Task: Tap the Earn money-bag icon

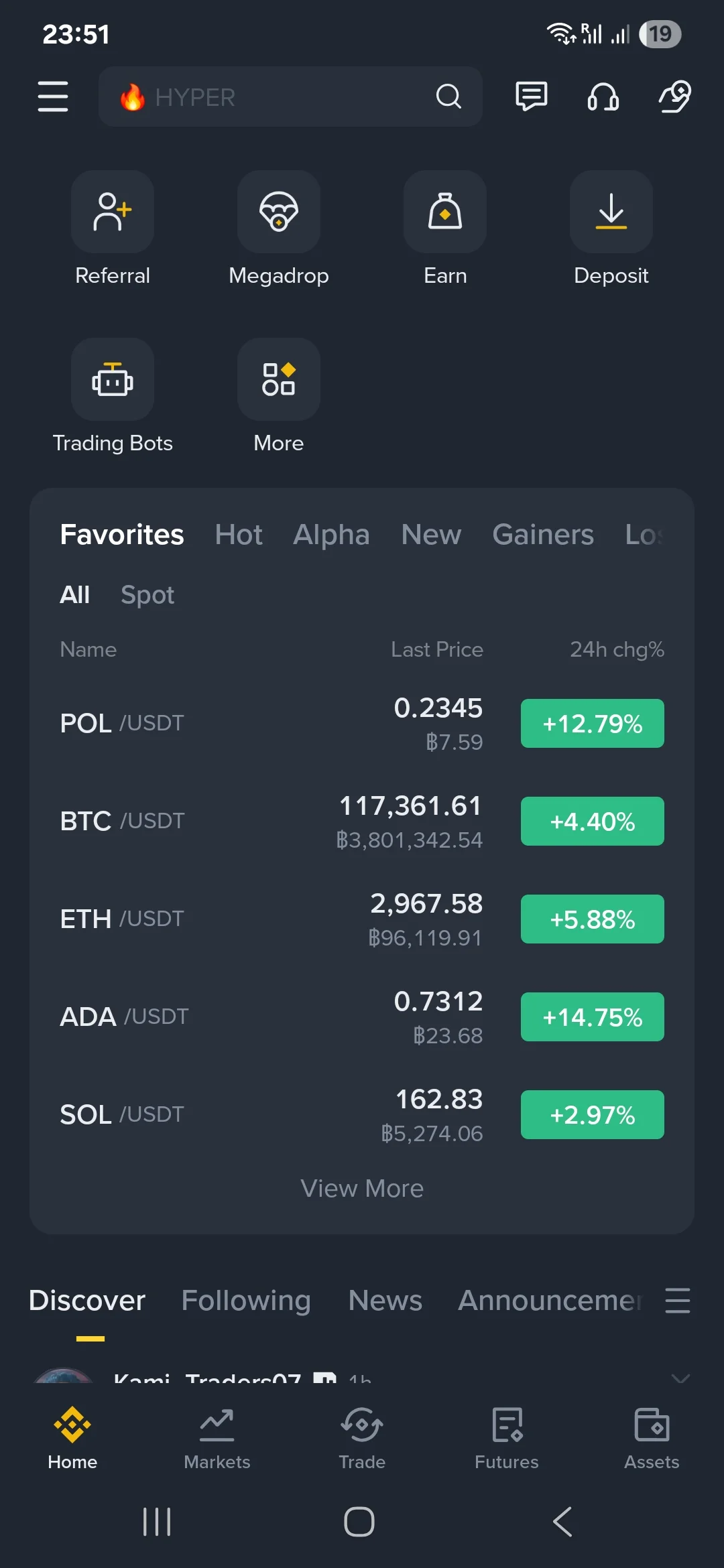Action: [x=444, y=212]
